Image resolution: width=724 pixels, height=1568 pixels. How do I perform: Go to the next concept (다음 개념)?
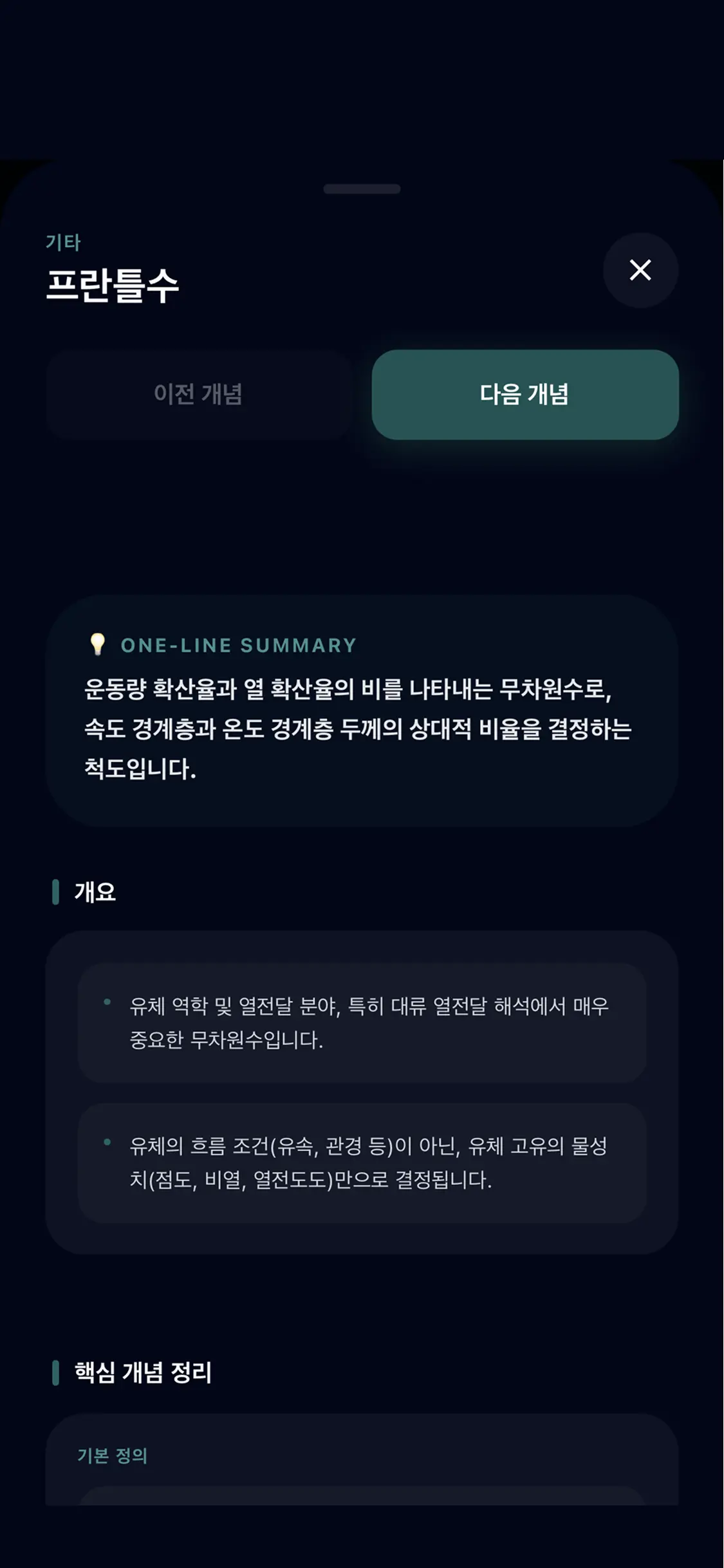(524, 395)
